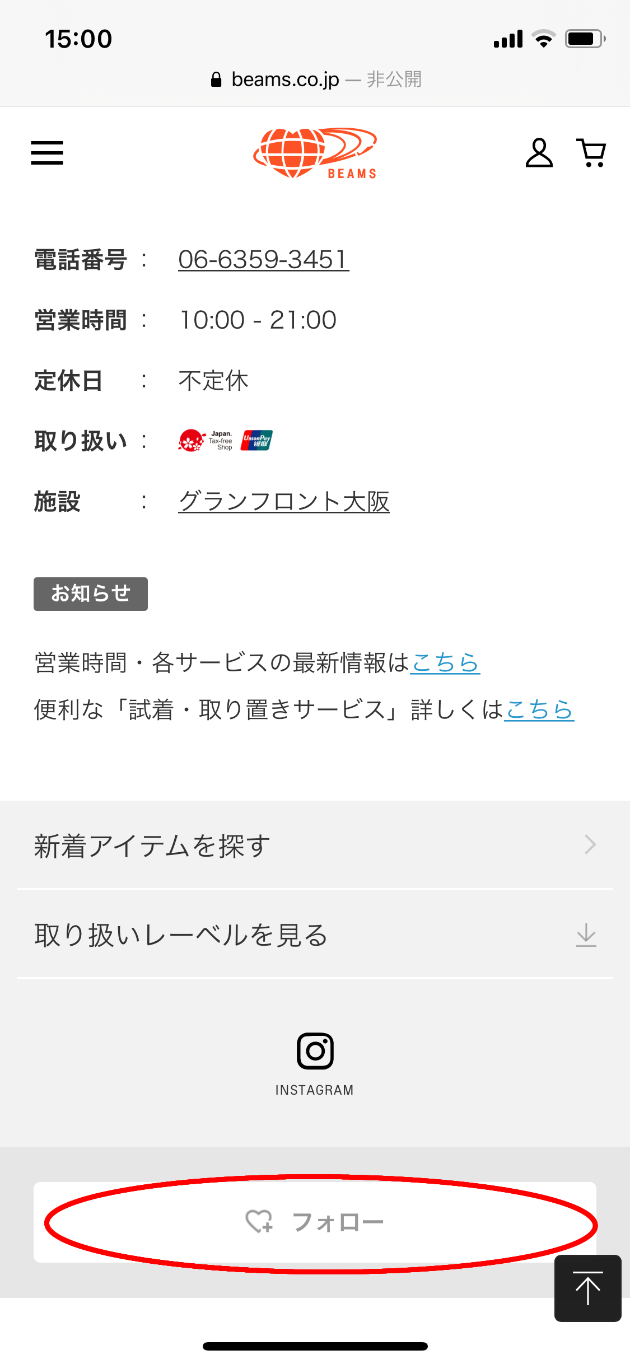This screenshot has width=630, height=1364.
Task: Open the hamburger menu
Action: pos(47,153)
